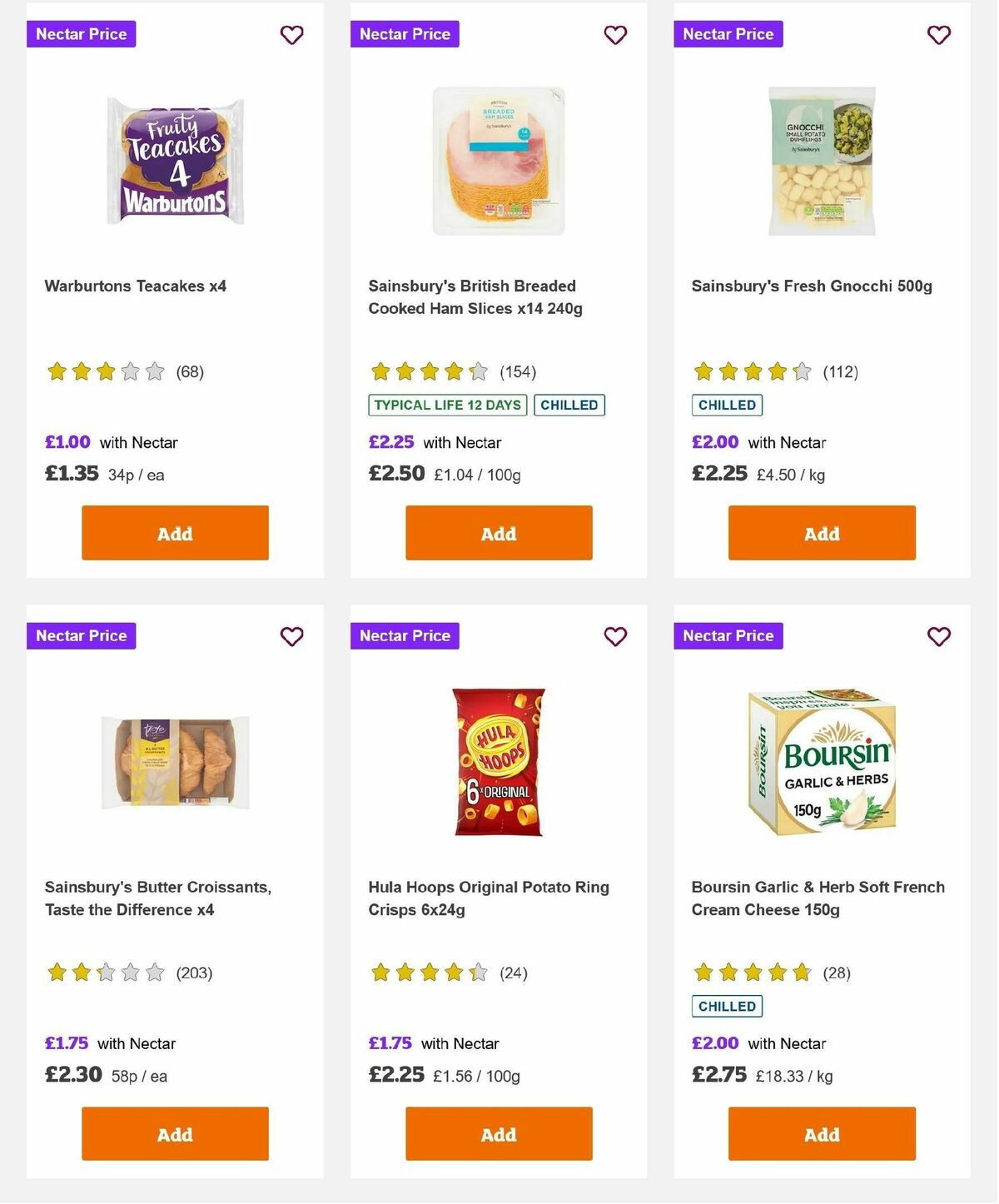The height and width of the screenshot is (1204, 999).
Task: Add Butter Croissants to basket
Action: (174, 1133)
